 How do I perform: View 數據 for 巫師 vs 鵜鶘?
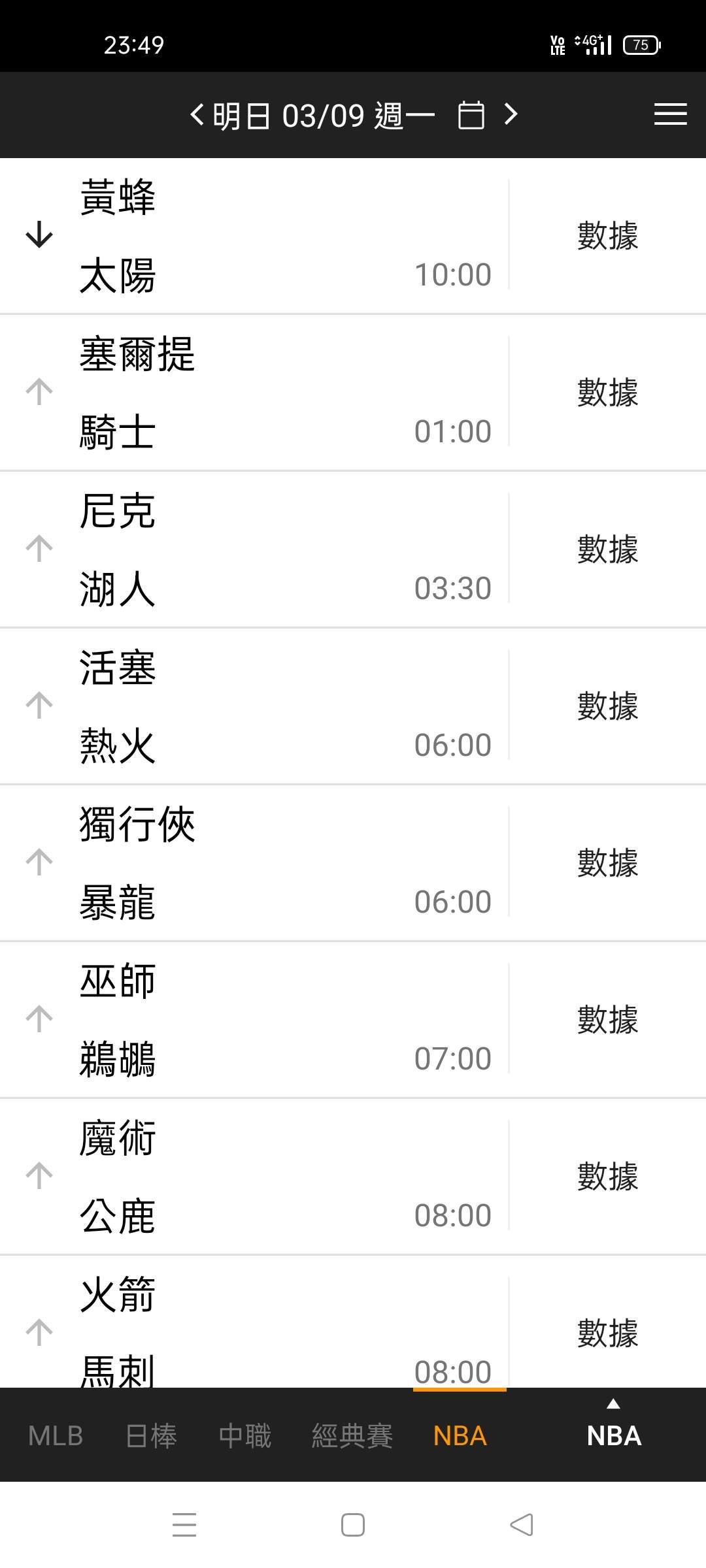point(607,1019)
